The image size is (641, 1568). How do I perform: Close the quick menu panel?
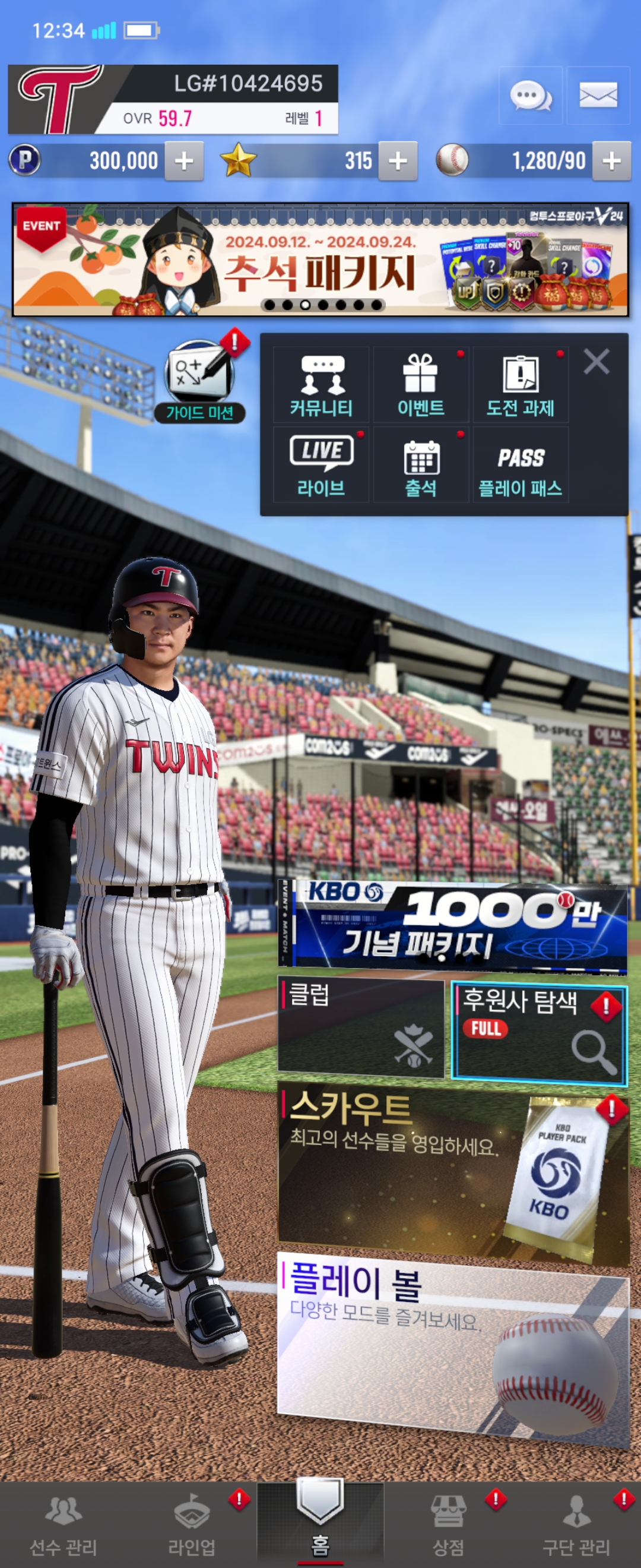(596, 362)
